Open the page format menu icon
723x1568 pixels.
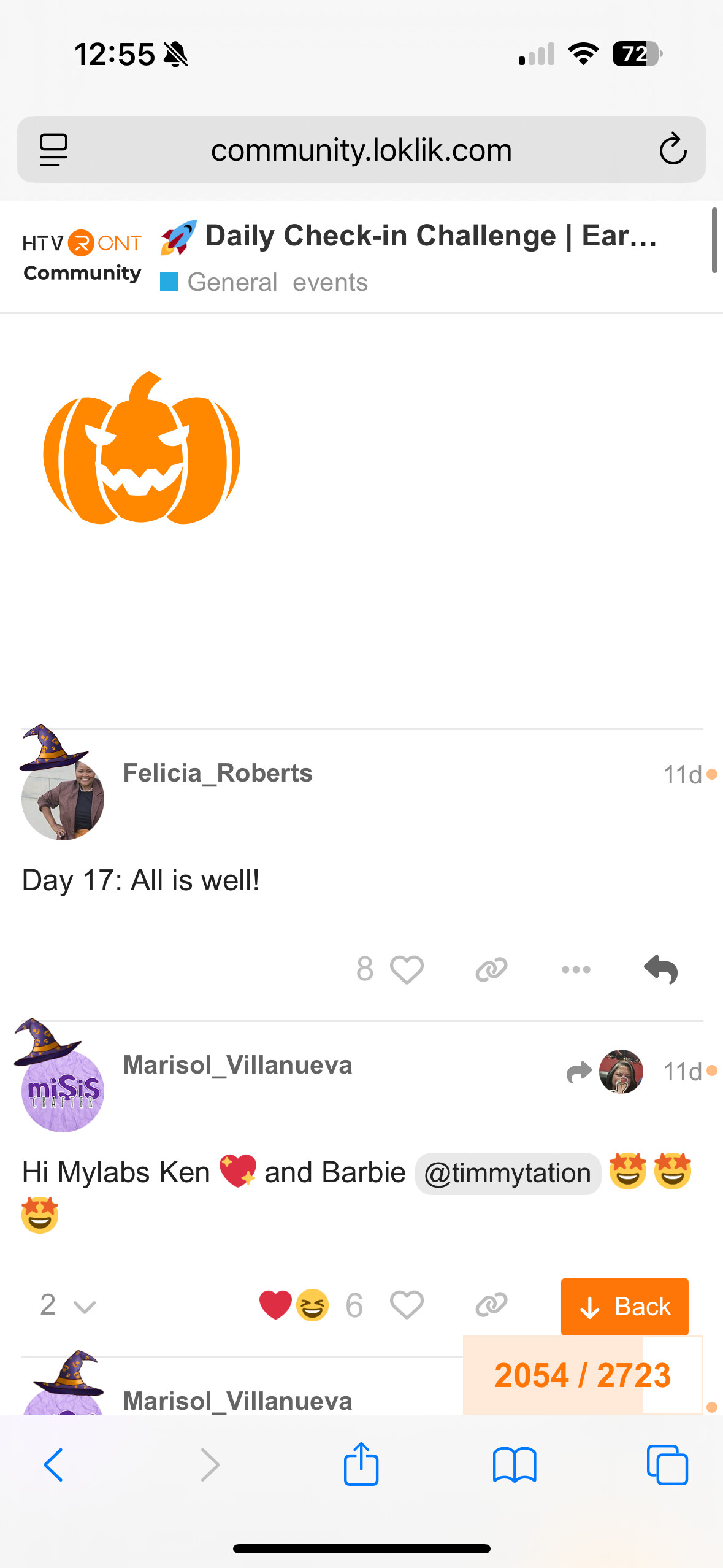[53, 149]
